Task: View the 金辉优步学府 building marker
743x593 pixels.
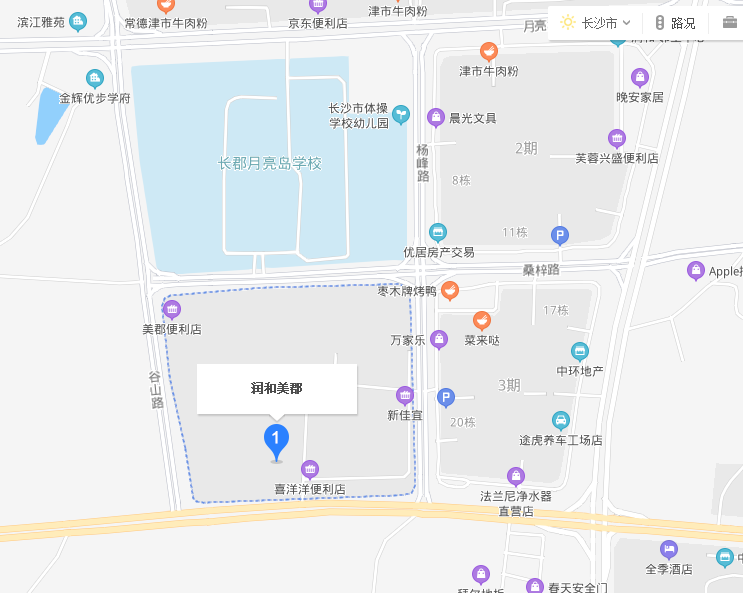Action: click(x=95, y=78)
